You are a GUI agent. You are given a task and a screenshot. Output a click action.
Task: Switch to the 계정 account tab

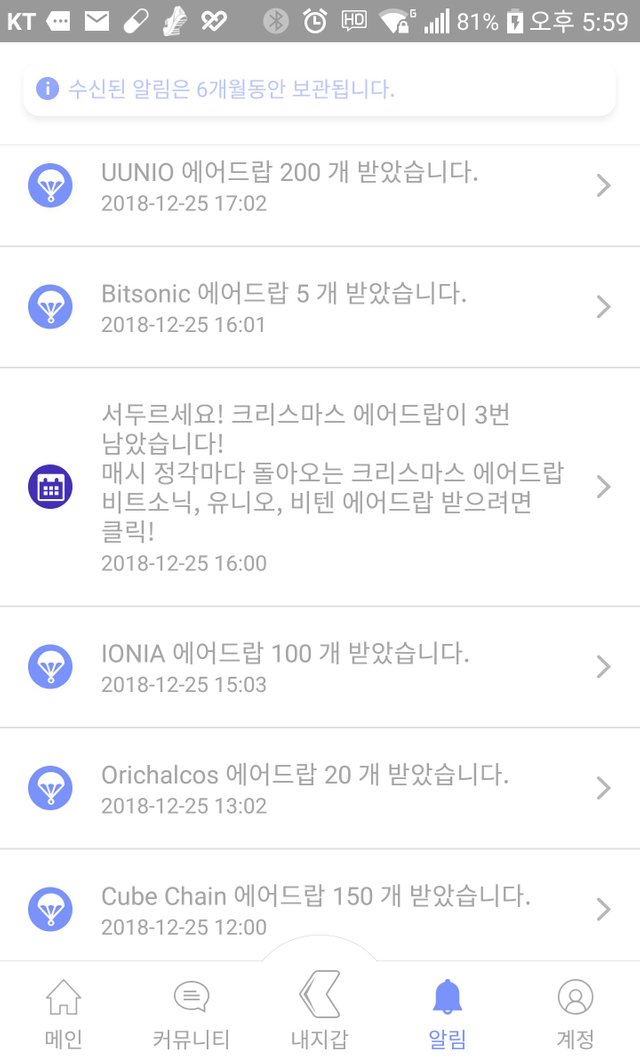click(x=575, y=1012)
